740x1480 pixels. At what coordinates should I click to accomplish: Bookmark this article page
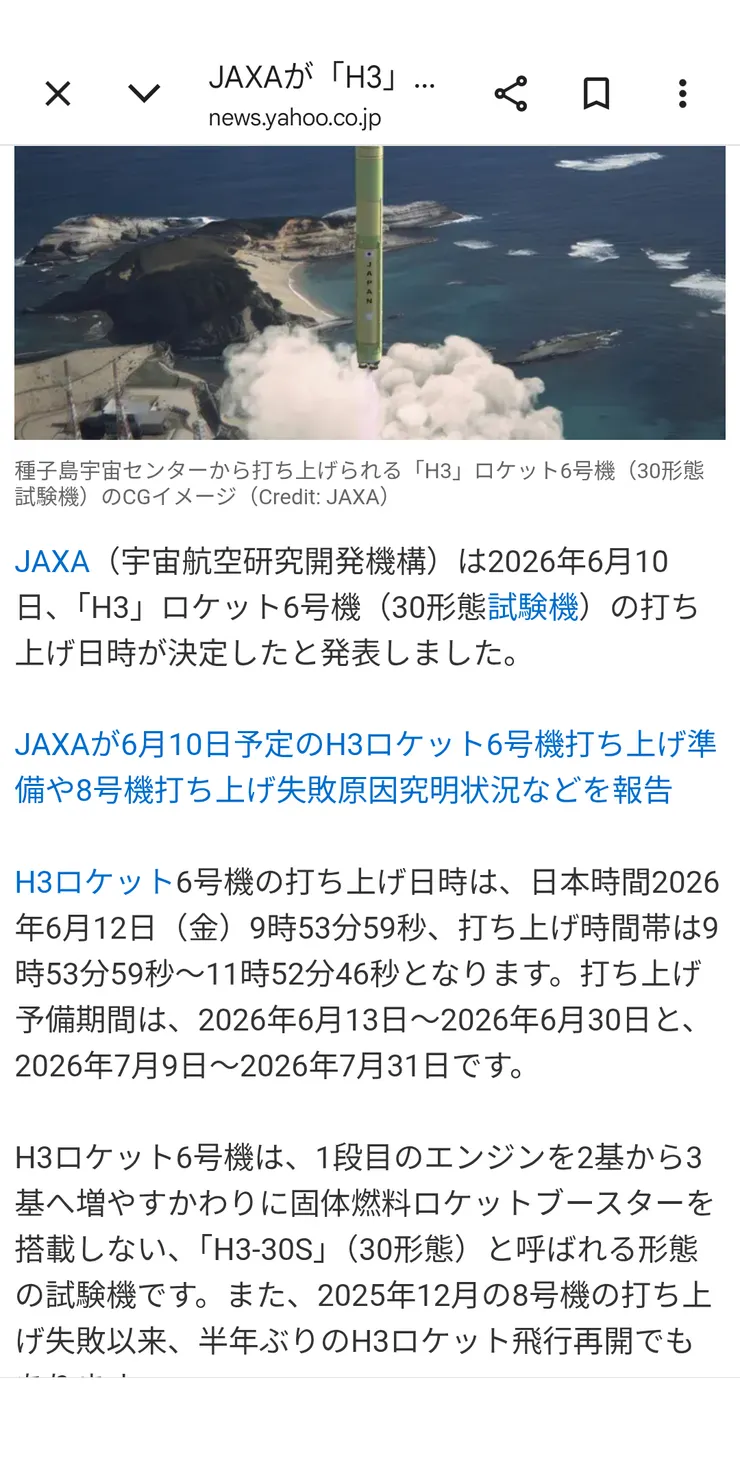pos(597,94)
